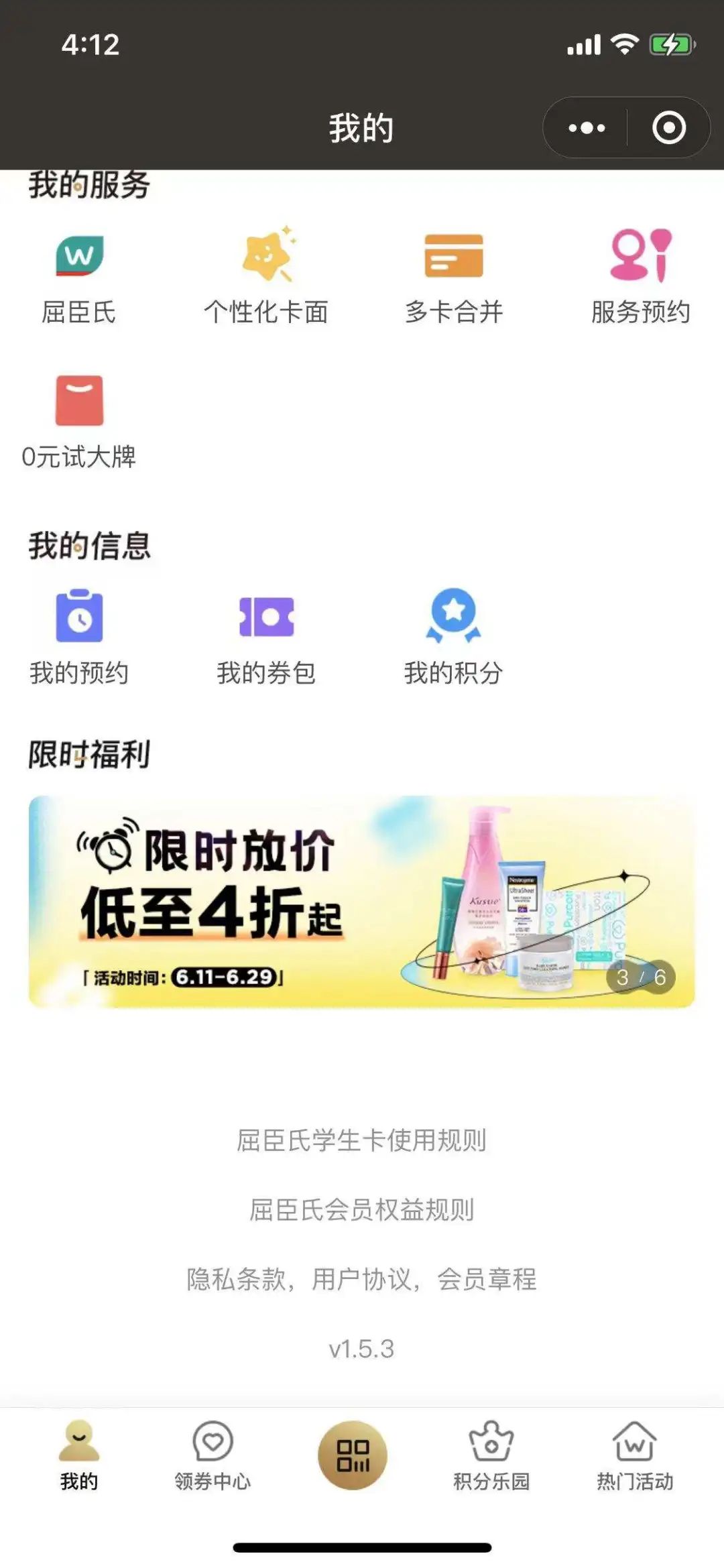Switch to the 热门活动 tab
The height and width of the screenshot is (1568, 724).
(635, 1456)
